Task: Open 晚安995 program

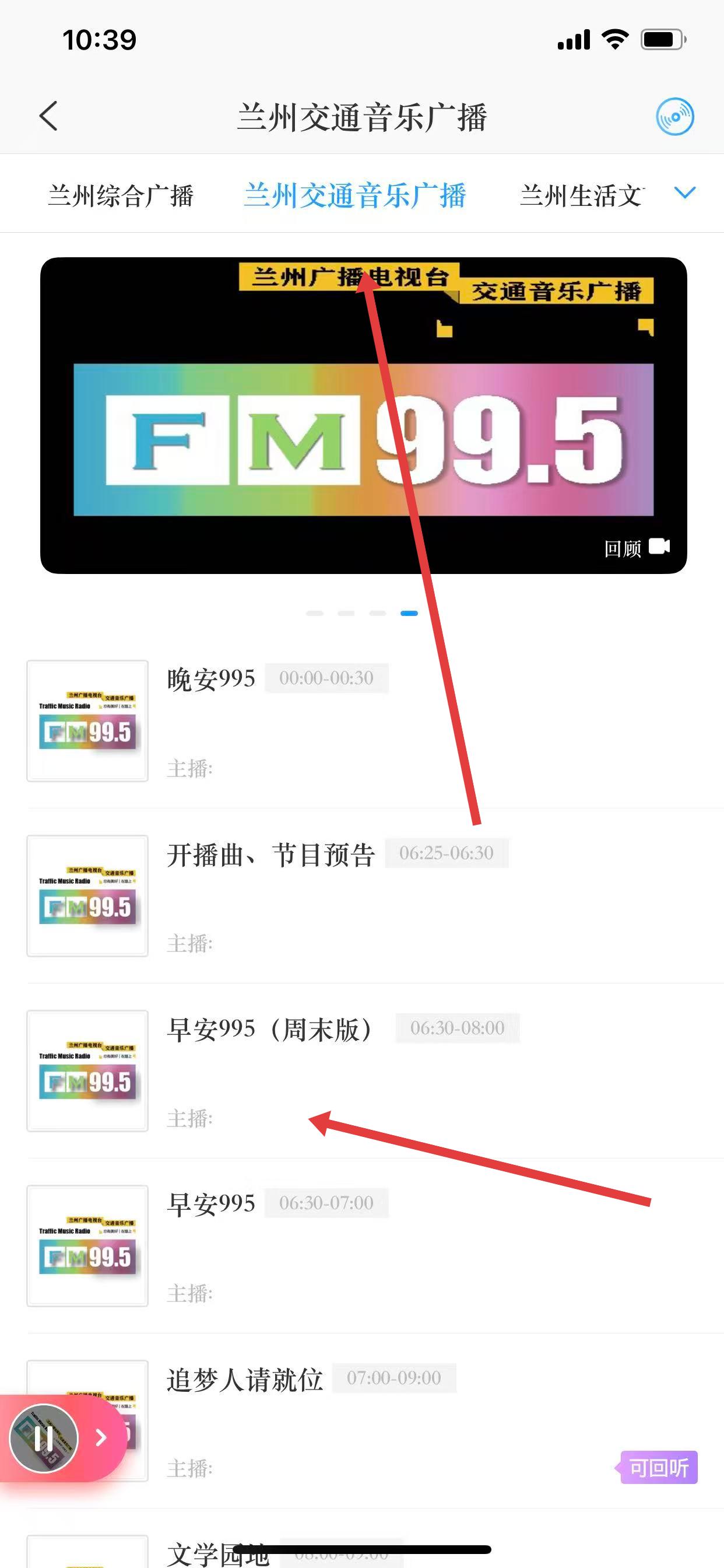Action: (211, 678)
